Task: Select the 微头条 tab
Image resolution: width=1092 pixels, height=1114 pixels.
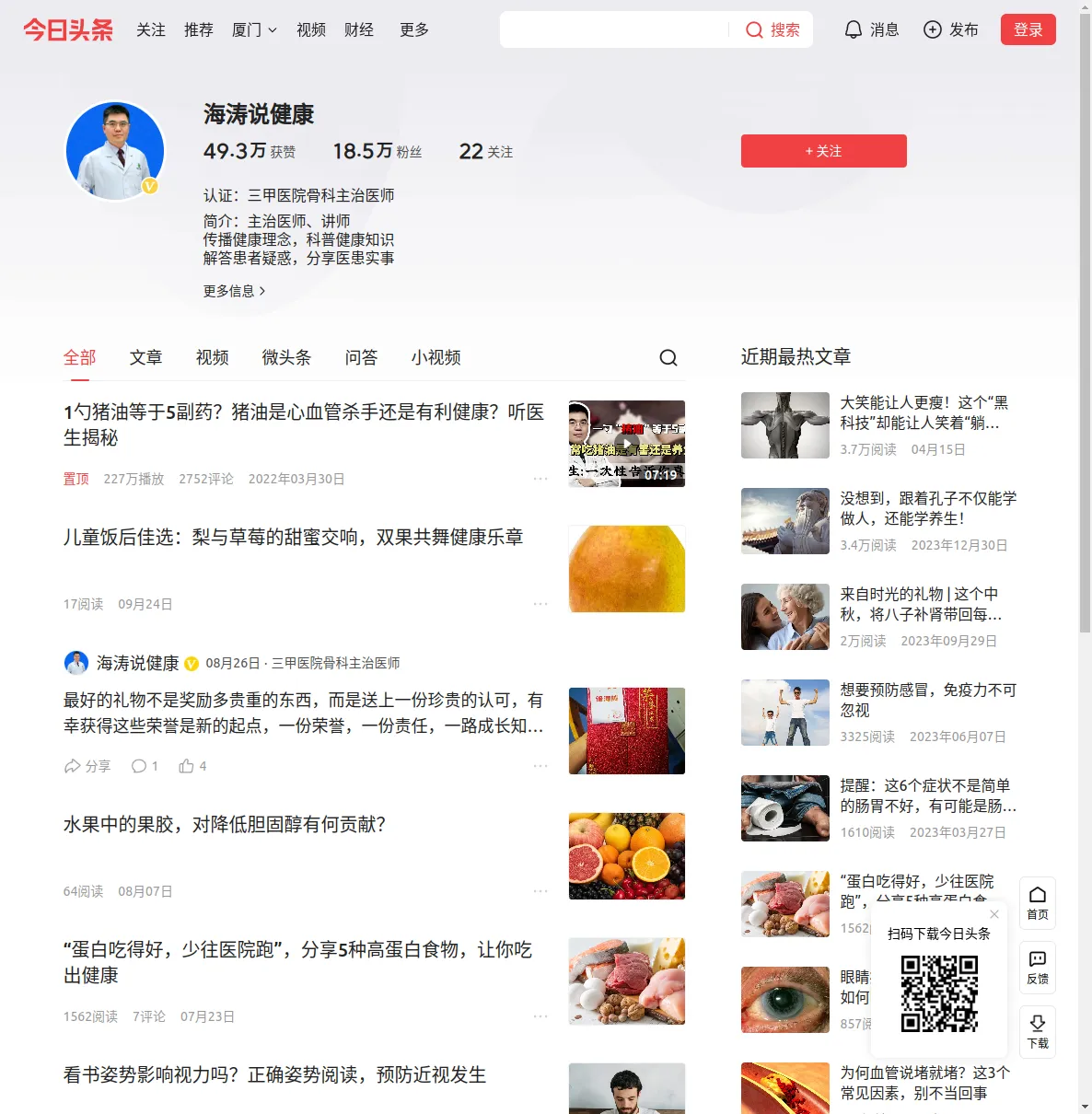Action: click(x=286, y=357)
